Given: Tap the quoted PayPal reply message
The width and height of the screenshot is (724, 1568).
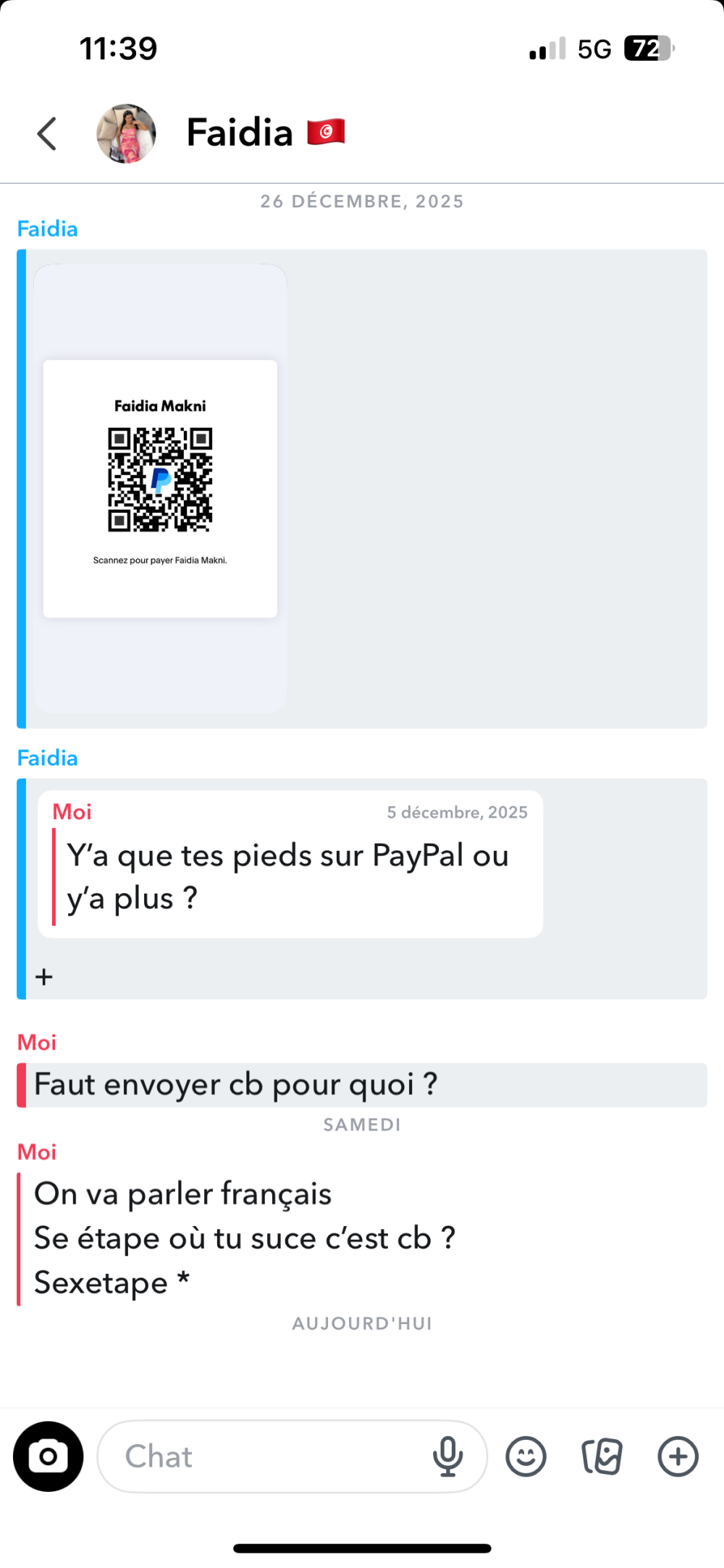Looking at the screenshot, I should pyautogui.click(x=290, y=864).
